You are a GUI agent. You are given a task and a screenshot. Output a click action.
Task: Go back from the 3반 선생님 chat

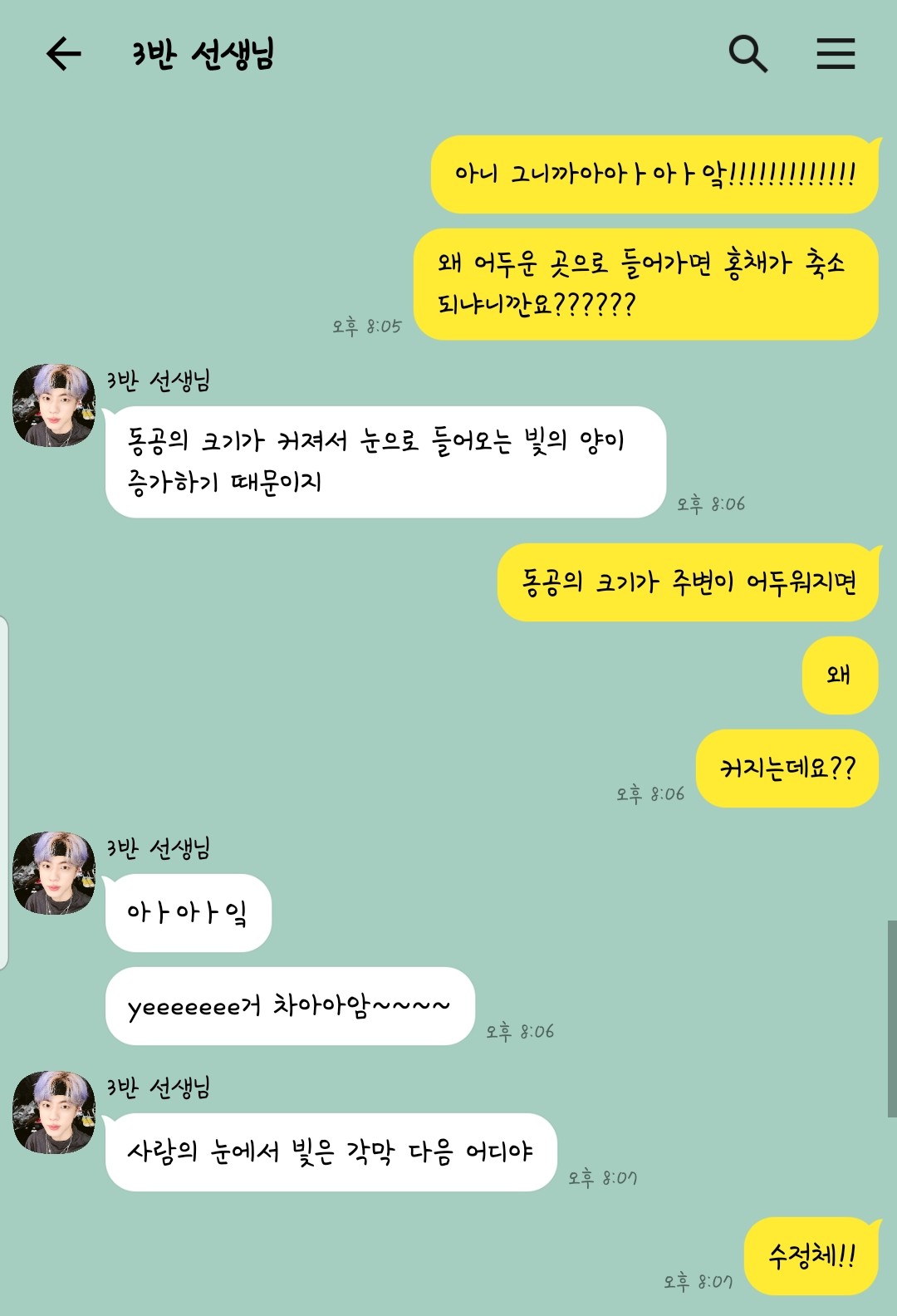point(64,55)
